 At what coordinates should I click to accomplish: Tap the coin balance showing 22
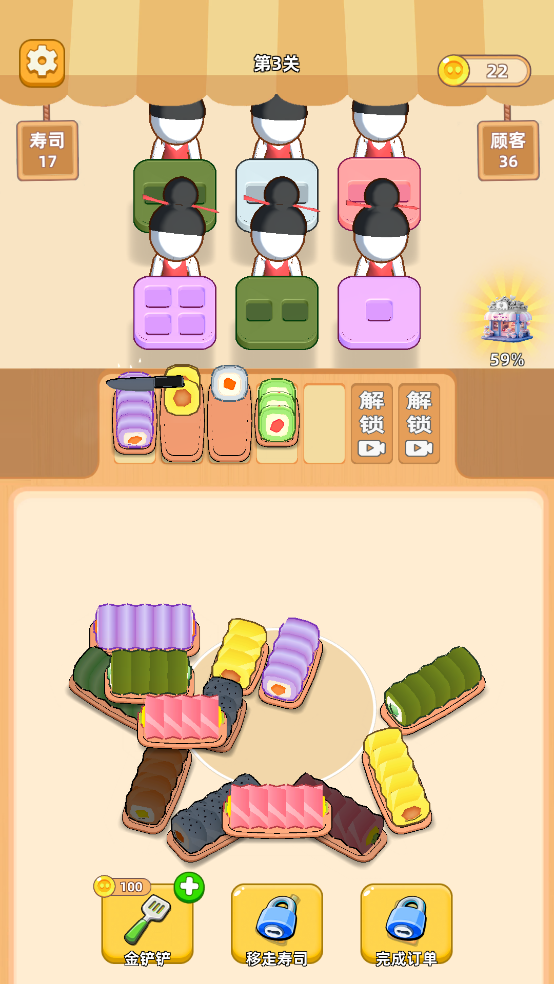[x=484, y=71]
